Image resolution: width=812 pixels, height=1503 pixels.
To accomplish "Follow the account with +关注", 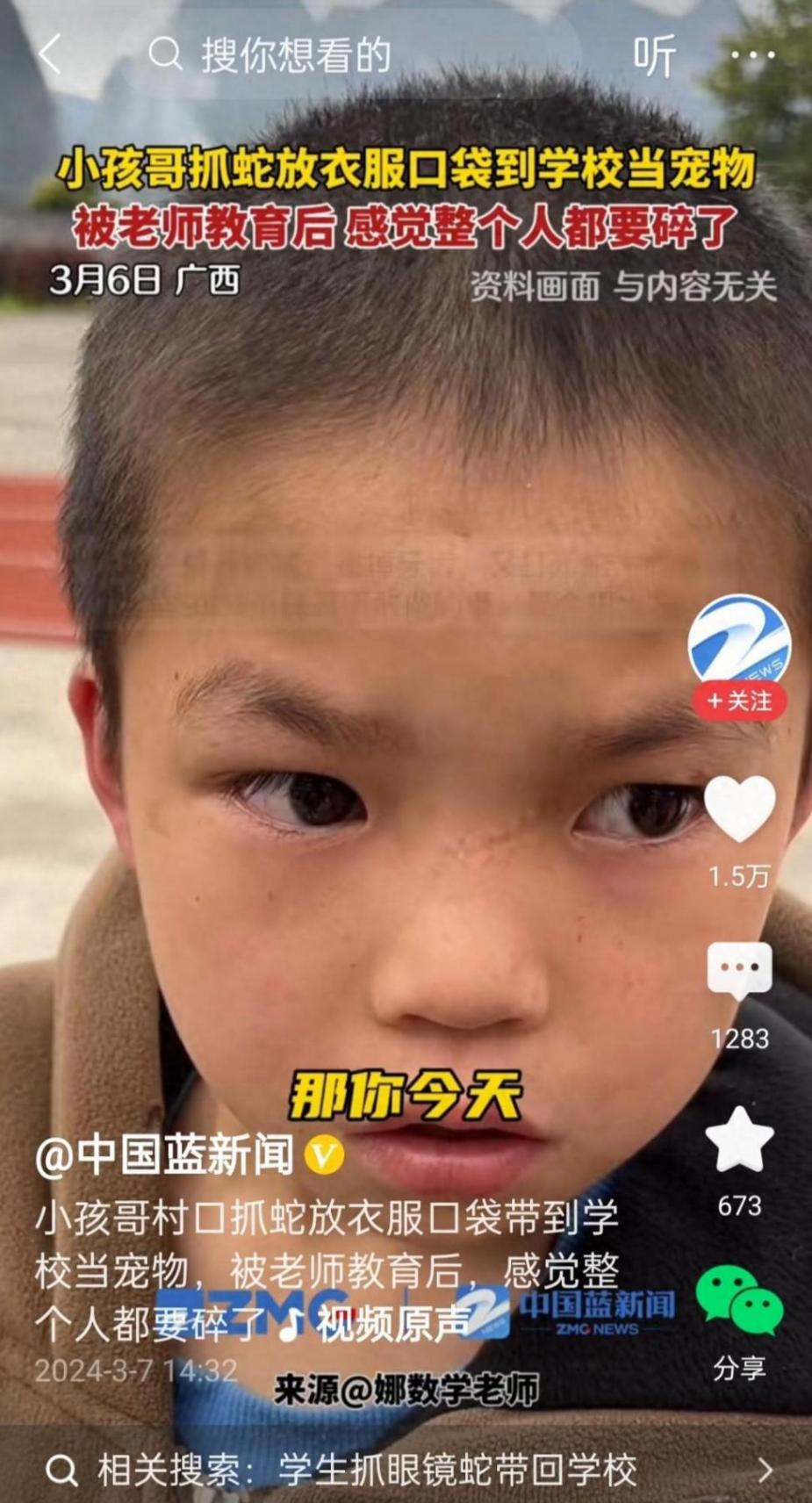I will tap(738, 701).
